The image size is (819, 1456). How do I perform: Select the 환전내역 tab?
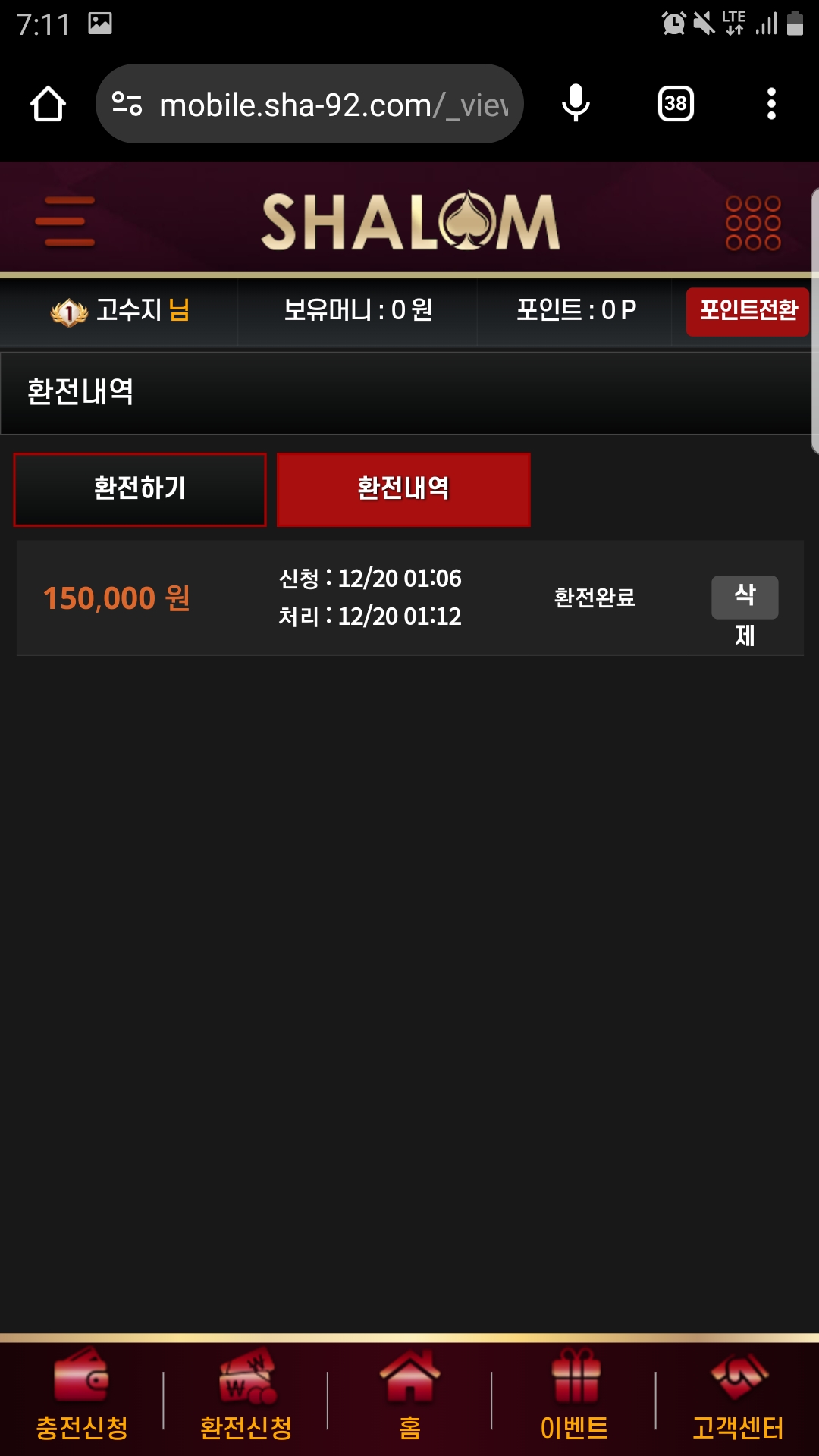point(403,489)
